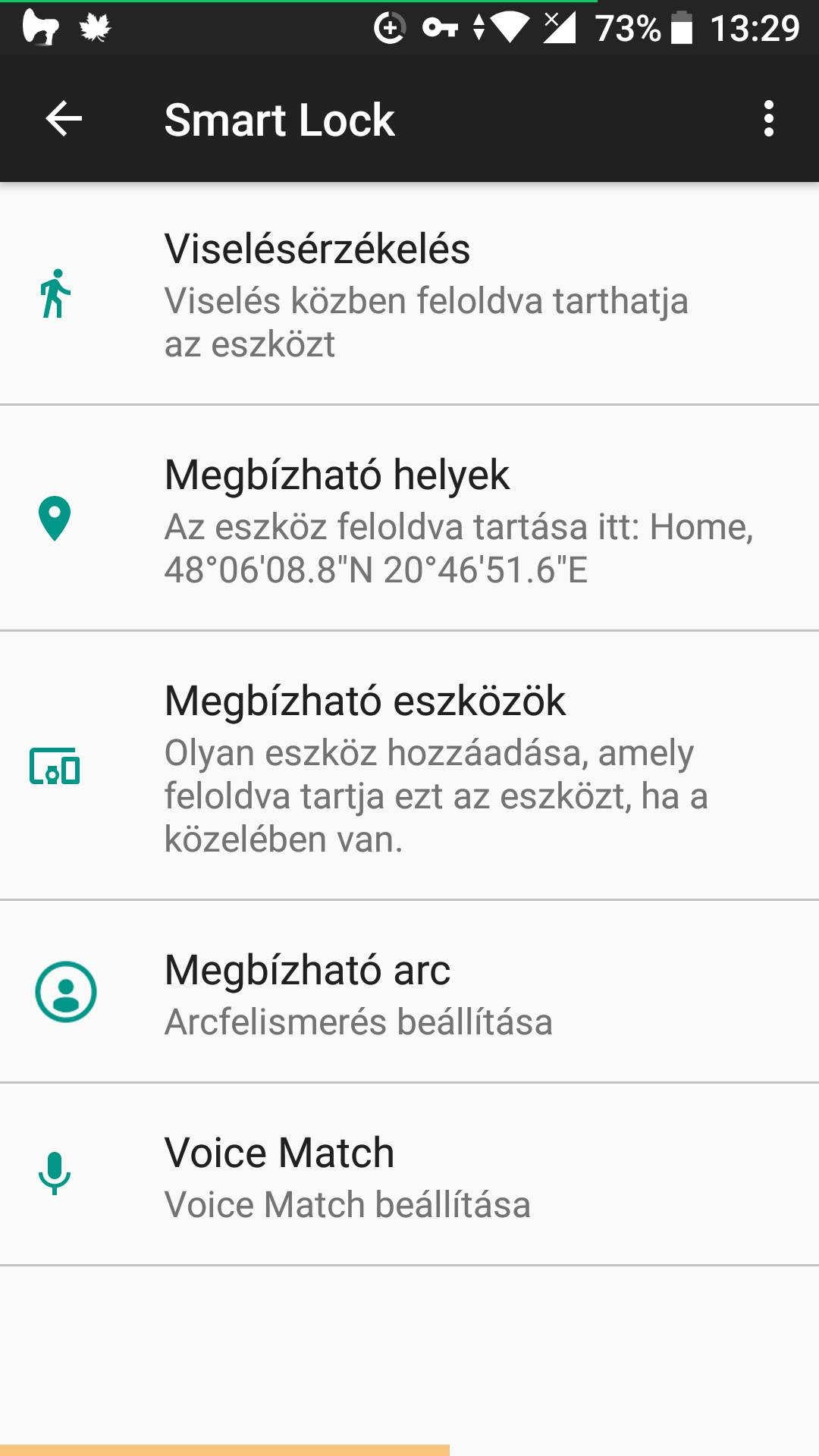The height and width of the screenshot is (1456, 819).
Task: Open Voice Match settings
Action: 409,1175
